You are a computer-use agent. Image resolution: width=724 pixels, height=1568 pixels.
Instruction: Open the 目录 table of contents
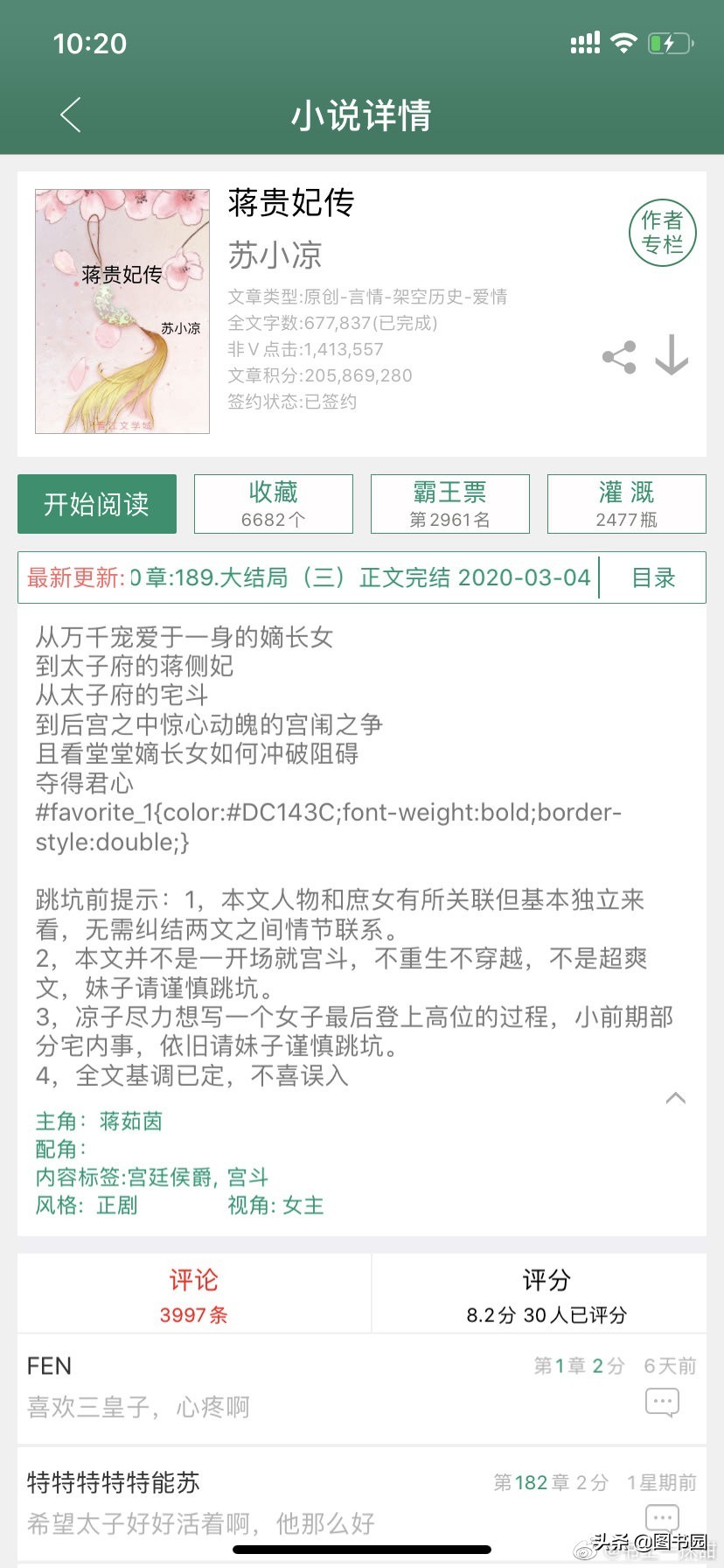[653, 577]
